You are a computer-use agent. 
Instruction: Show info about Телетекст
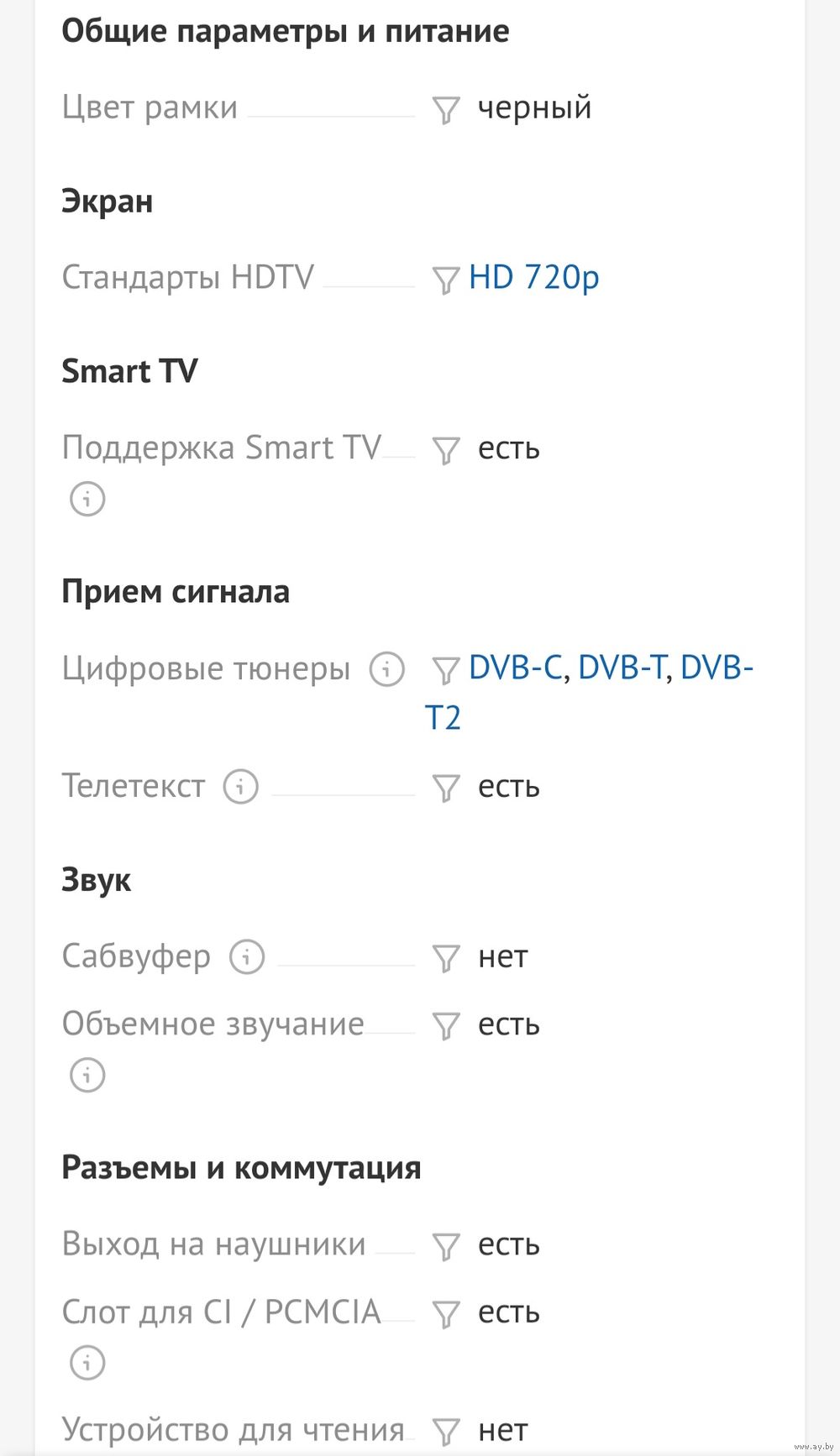tap(241, 787)
